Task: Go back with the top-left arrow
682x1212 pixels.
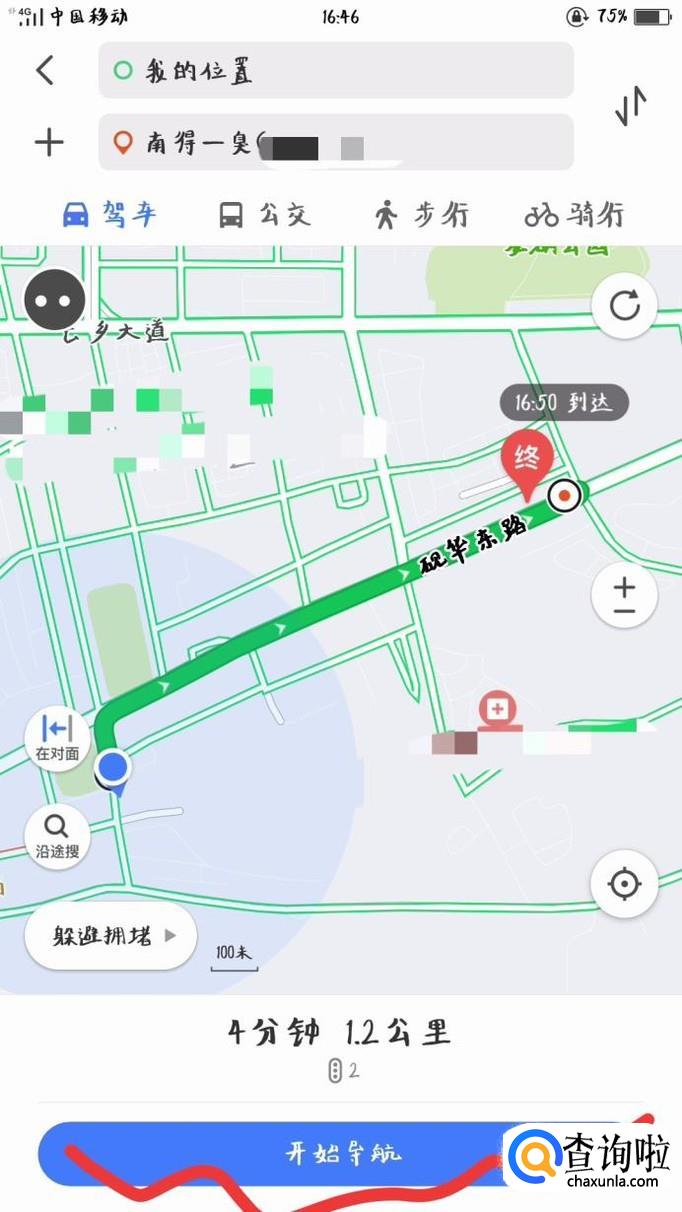Action: 45,70
